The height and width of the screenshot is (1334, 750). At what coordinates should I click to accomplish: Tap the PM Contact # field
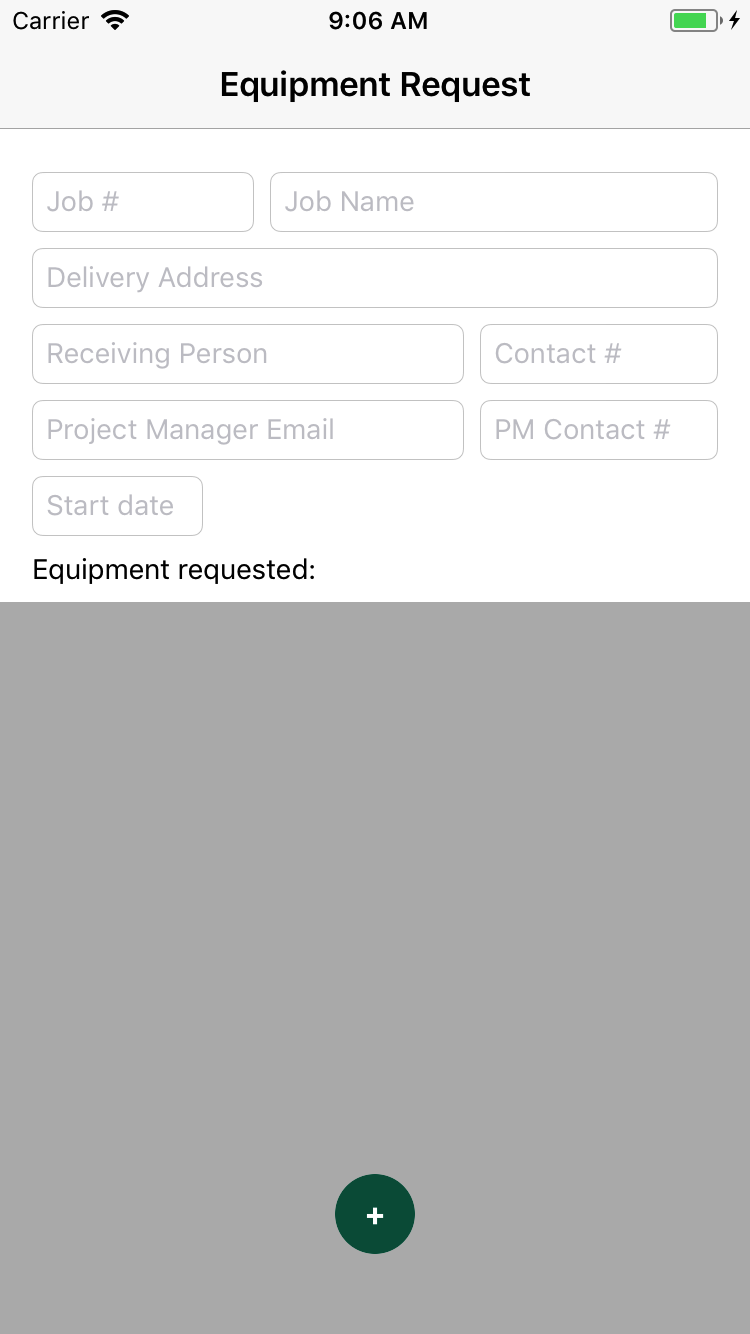pos(599,430)
